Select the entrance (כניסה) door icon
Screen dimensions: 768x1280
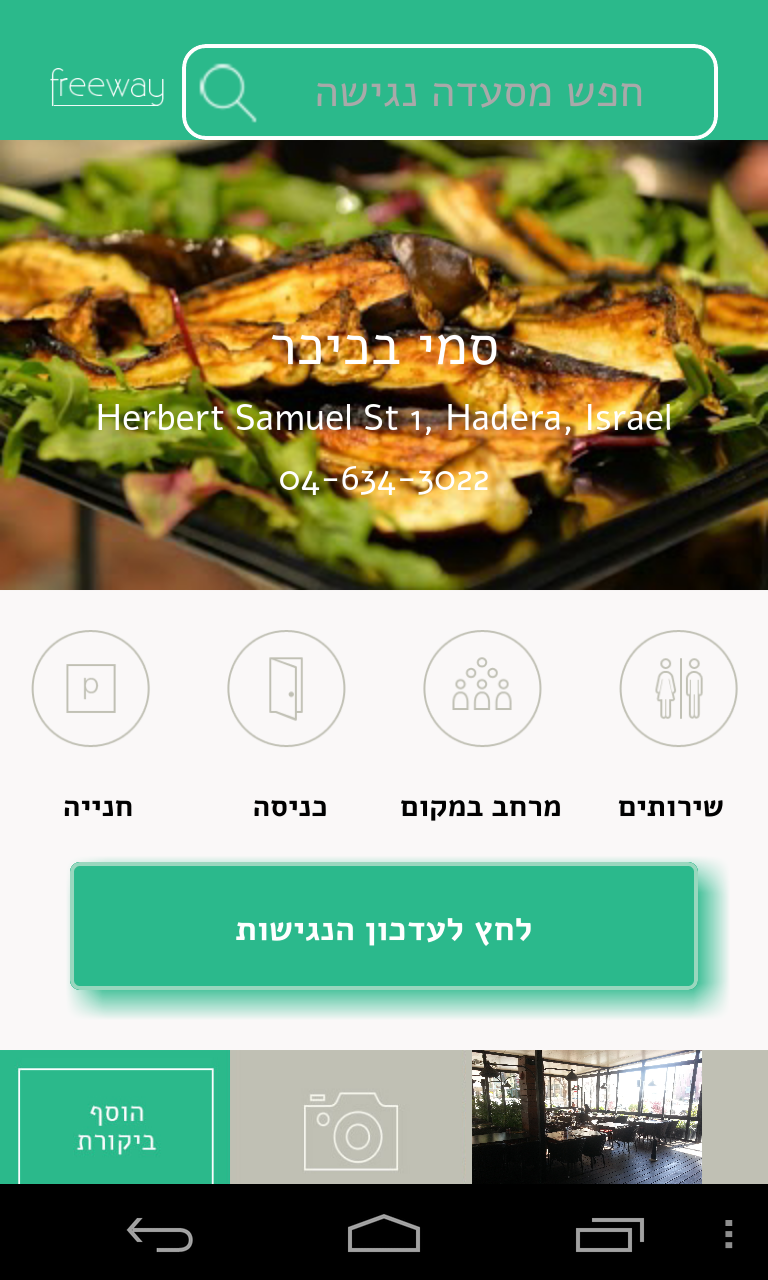click(286, 688)
